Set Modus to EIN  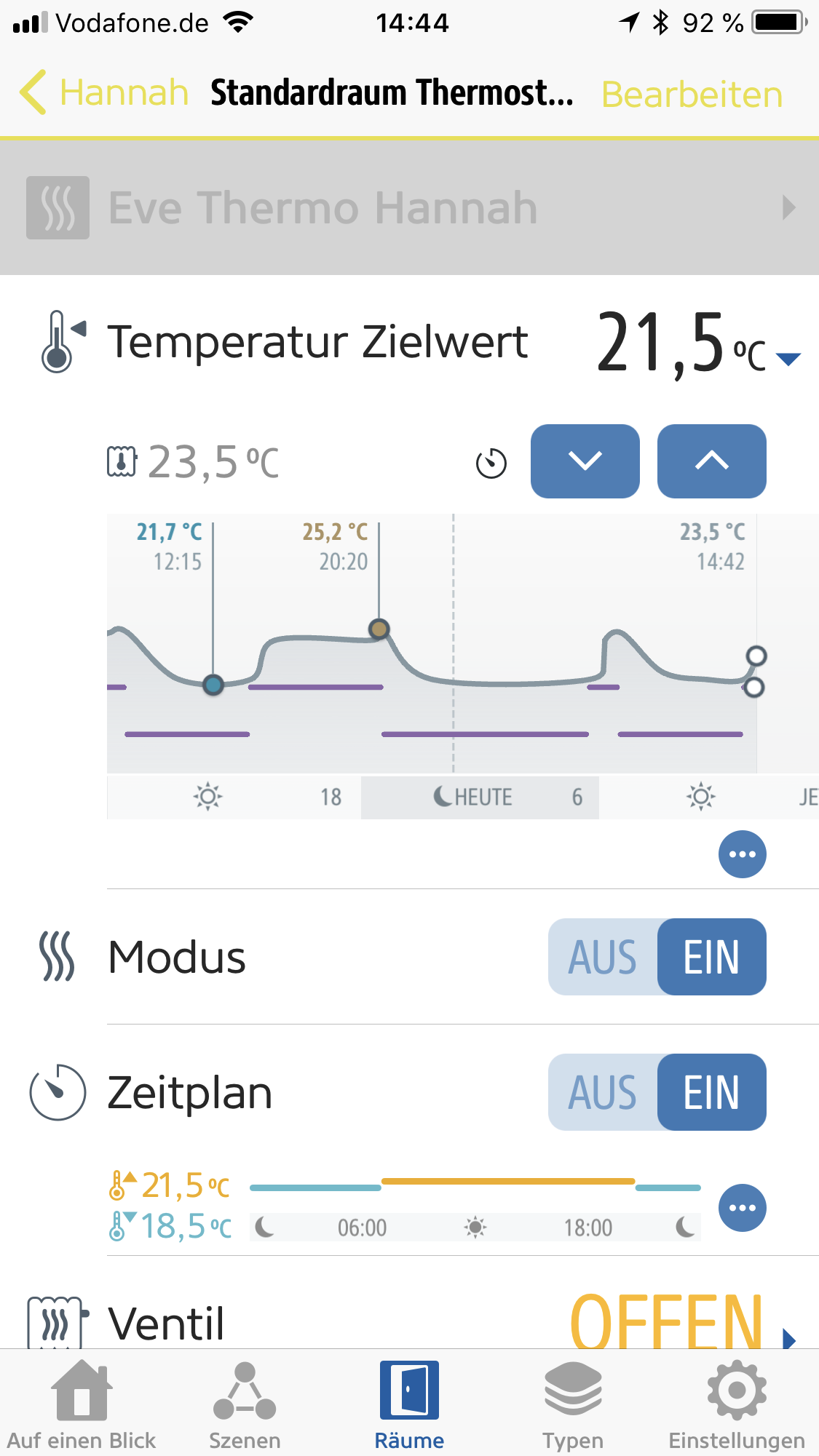click(x=711, y=957)
